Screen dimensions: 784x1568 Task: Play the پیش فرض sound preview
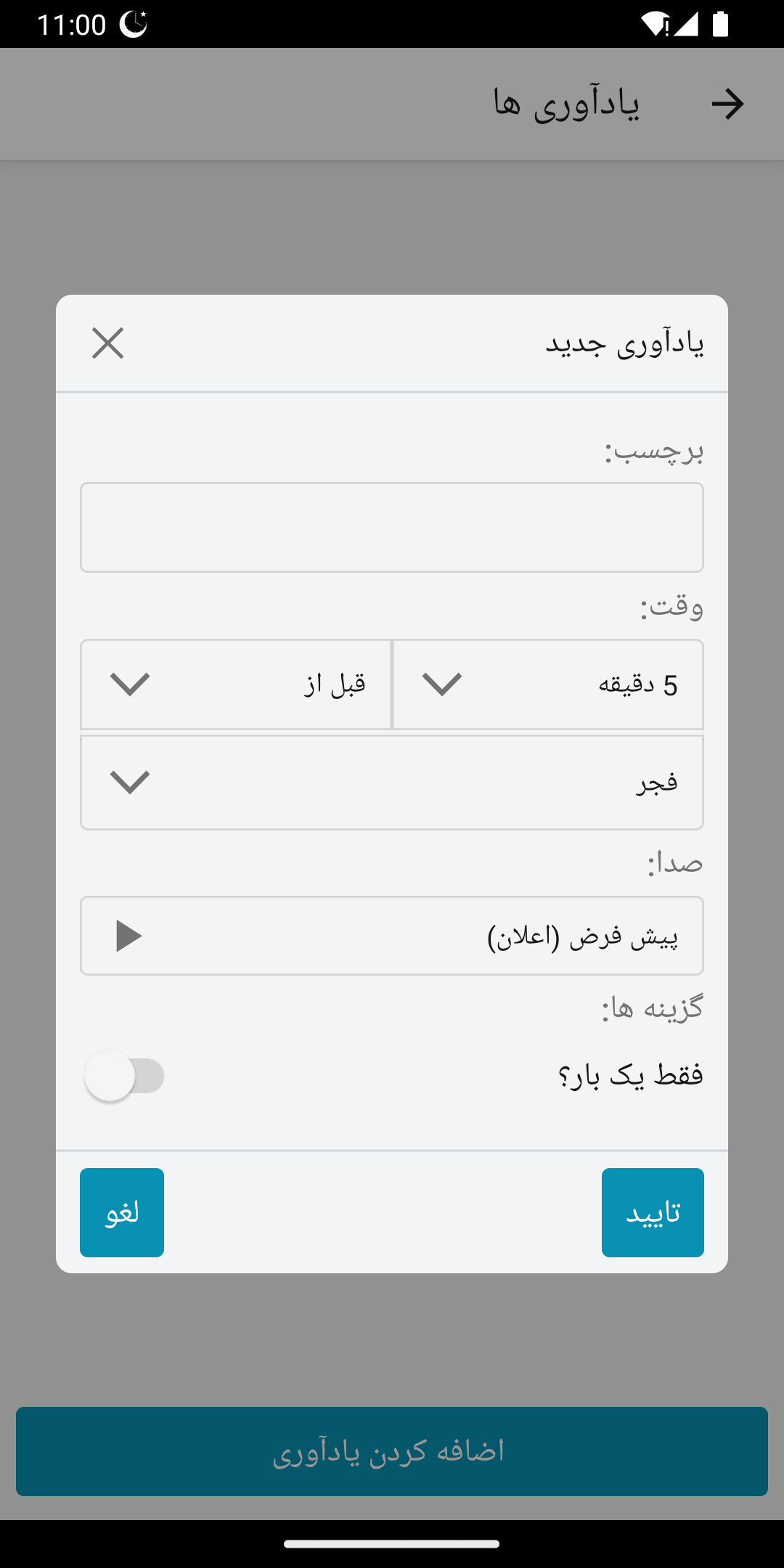128,936
